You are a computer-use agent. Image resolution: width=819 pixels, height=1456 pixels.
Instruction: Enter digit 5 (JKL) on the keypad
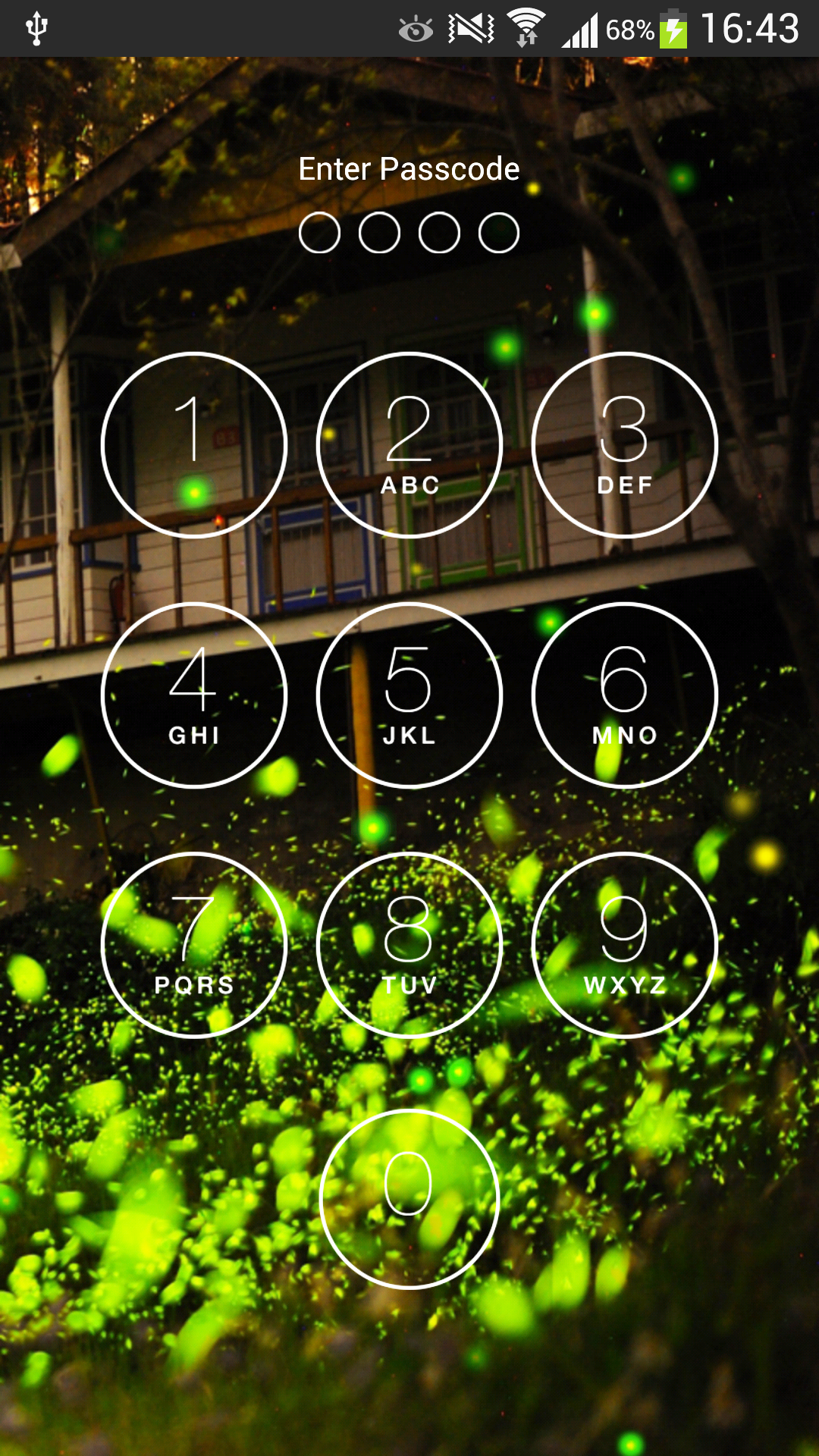409,695
